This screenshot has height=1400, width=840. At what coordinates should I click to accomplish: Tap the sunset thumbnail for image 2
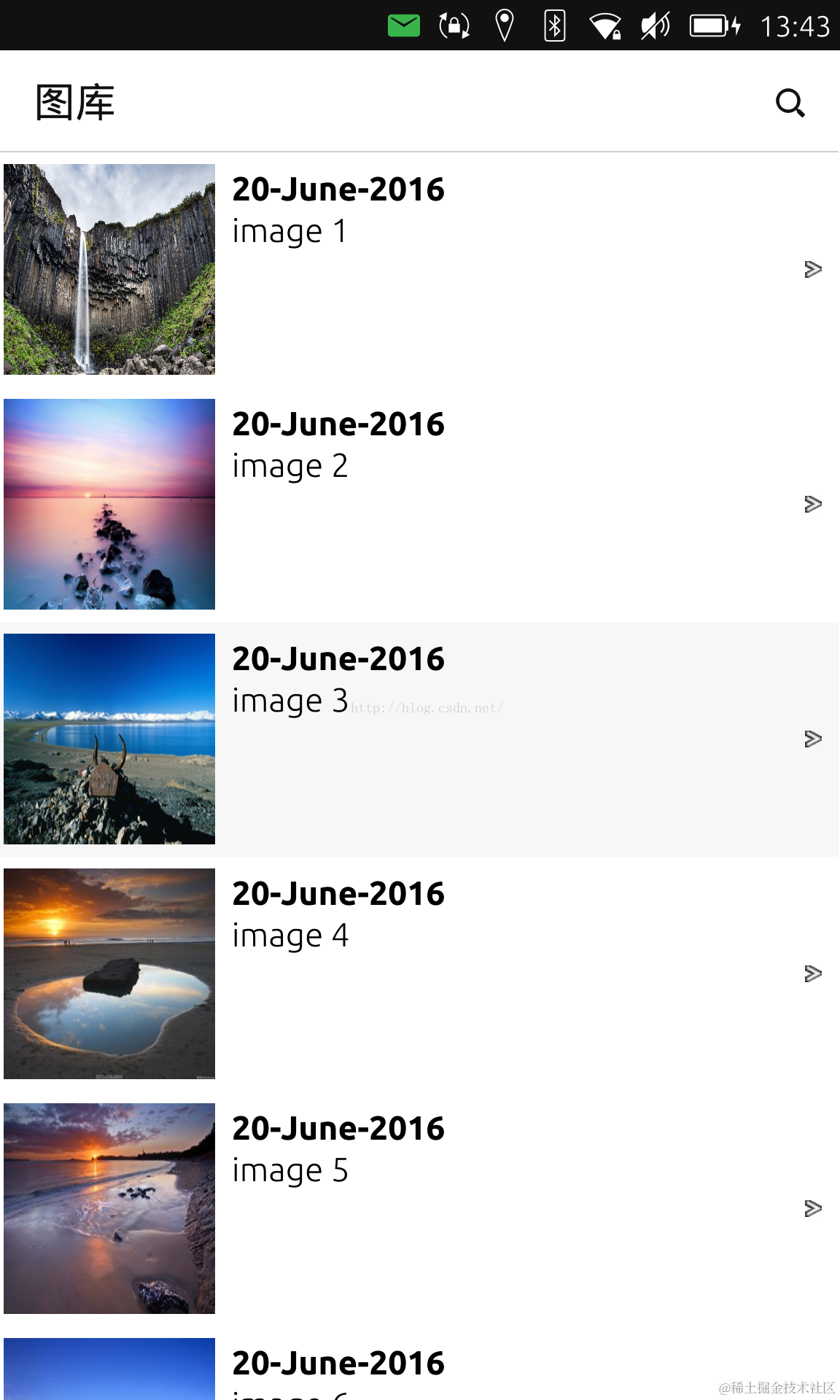(x=109, y=504)
